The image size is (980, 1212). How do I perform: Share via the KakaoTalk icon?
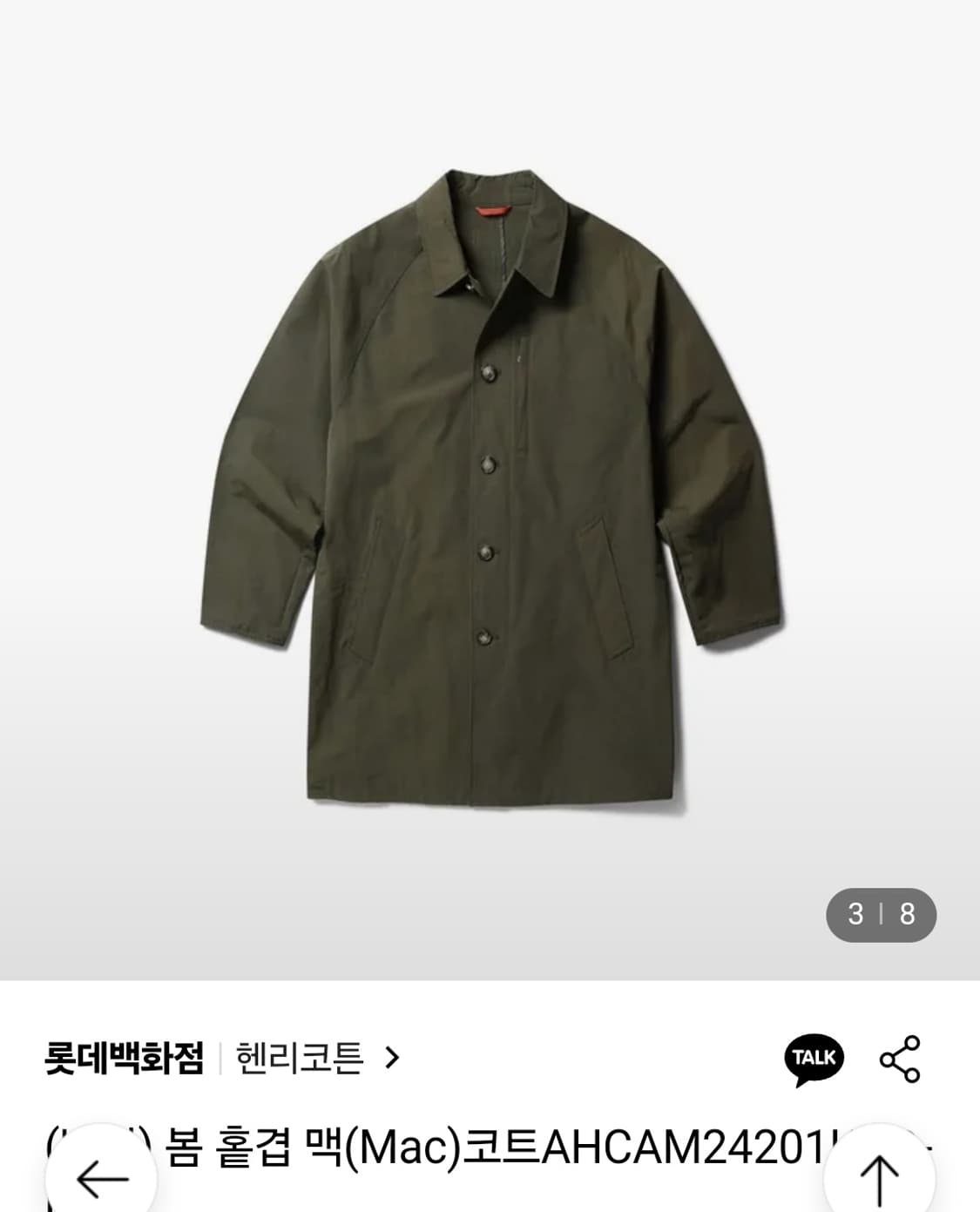pyautogui.click(x=814, y=1060)
